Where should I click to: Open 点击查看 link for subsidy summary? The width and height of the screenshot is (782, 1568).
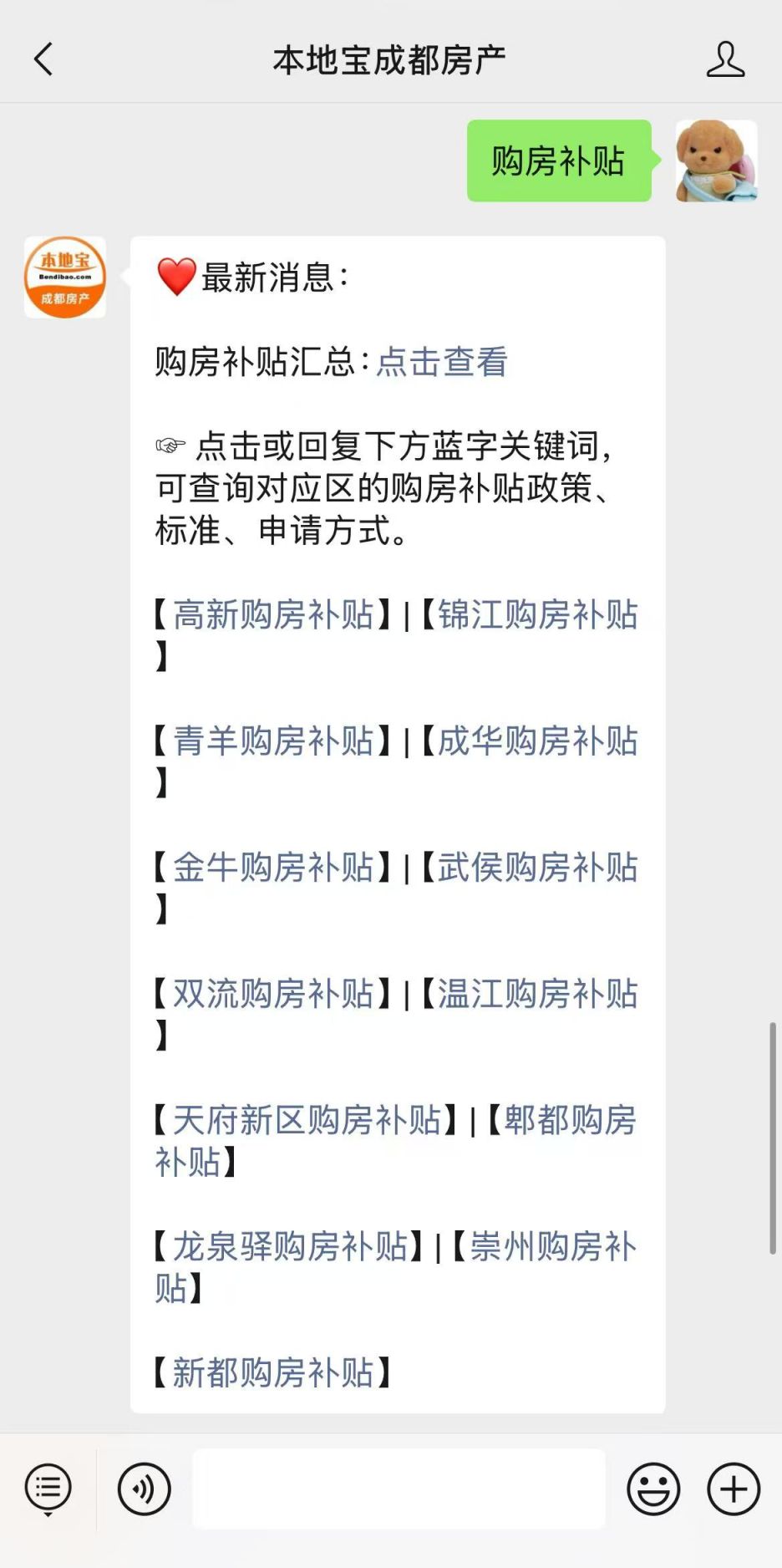click(x=442, y=362)
